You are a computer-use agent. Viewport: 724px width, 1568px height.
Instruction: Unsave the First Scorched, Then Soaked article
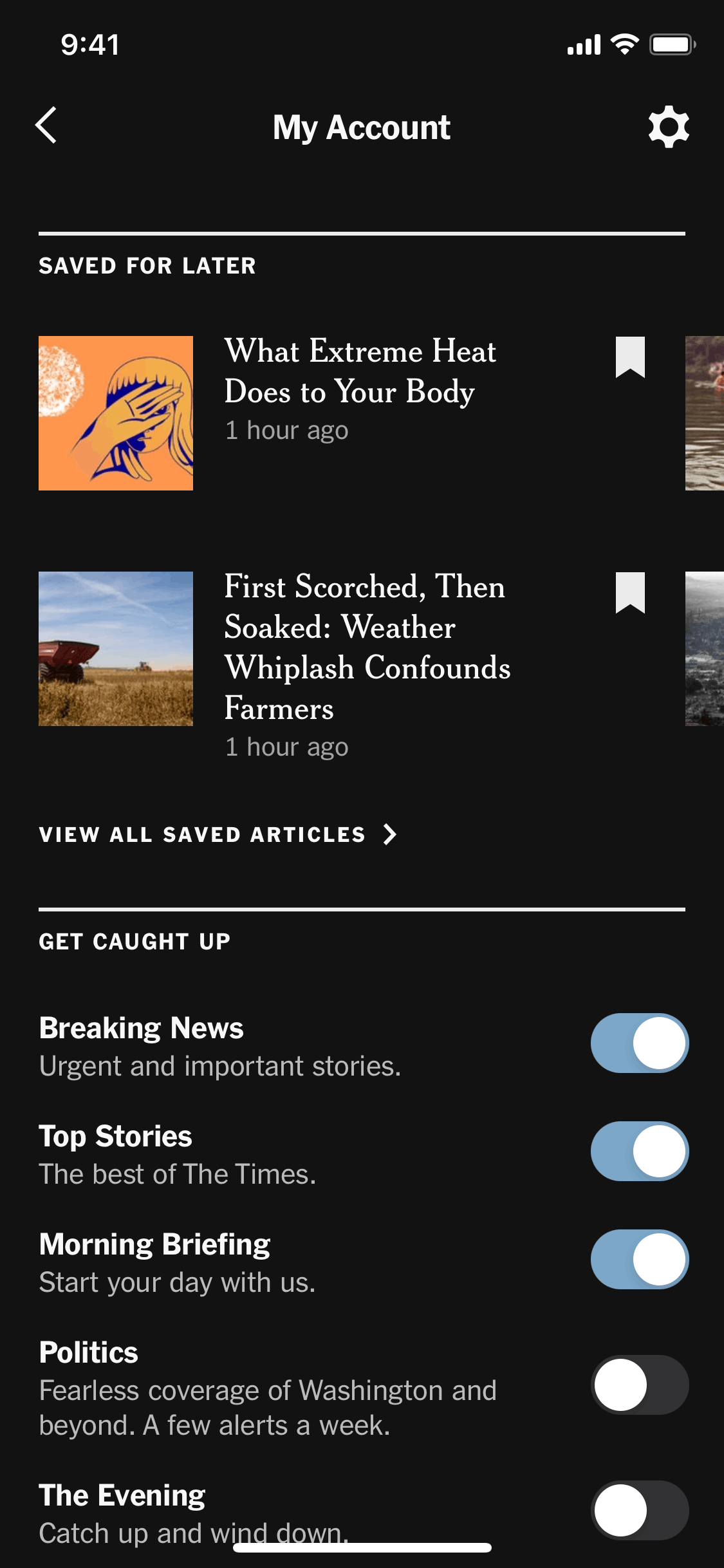(630, 593)
